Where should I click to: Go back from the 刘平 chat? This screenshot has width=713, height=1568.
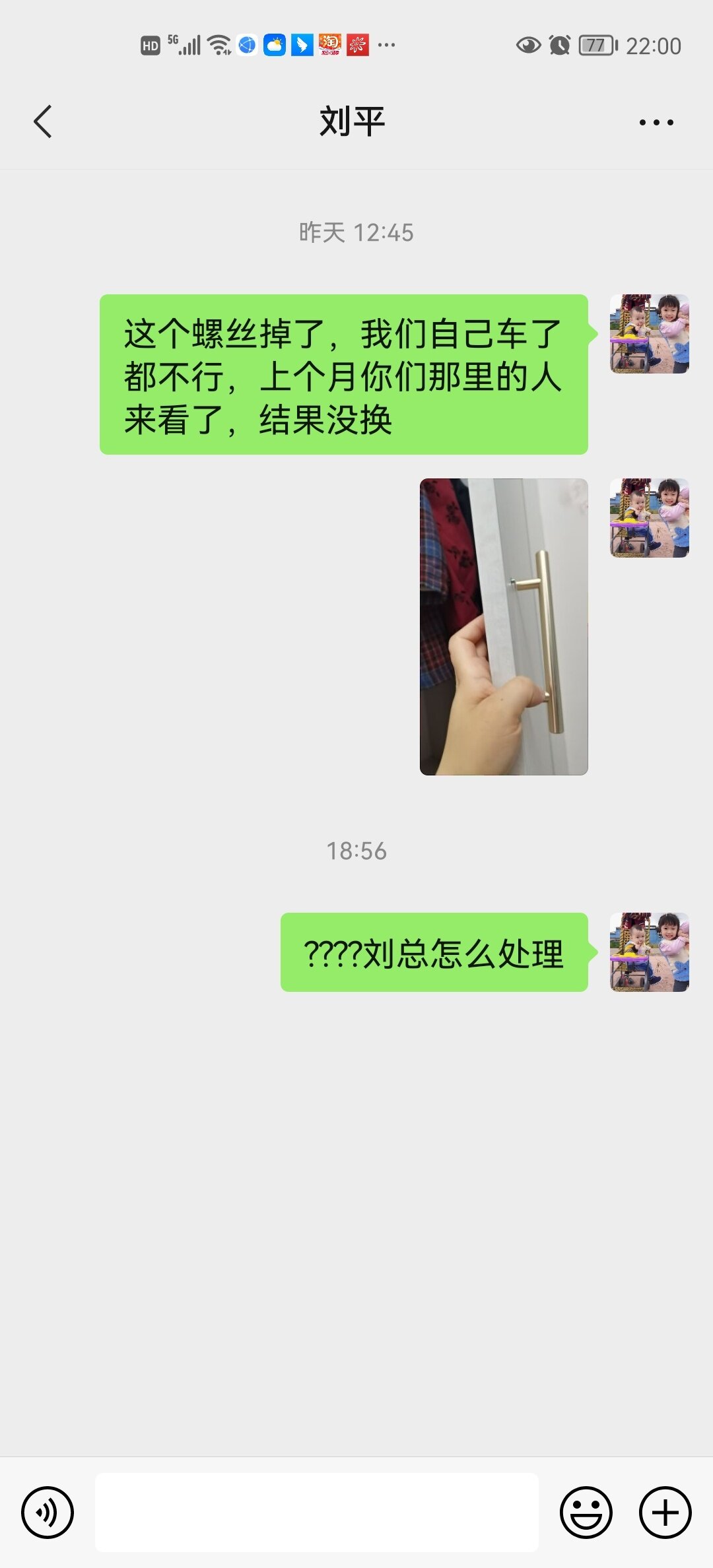click(43, 122)
